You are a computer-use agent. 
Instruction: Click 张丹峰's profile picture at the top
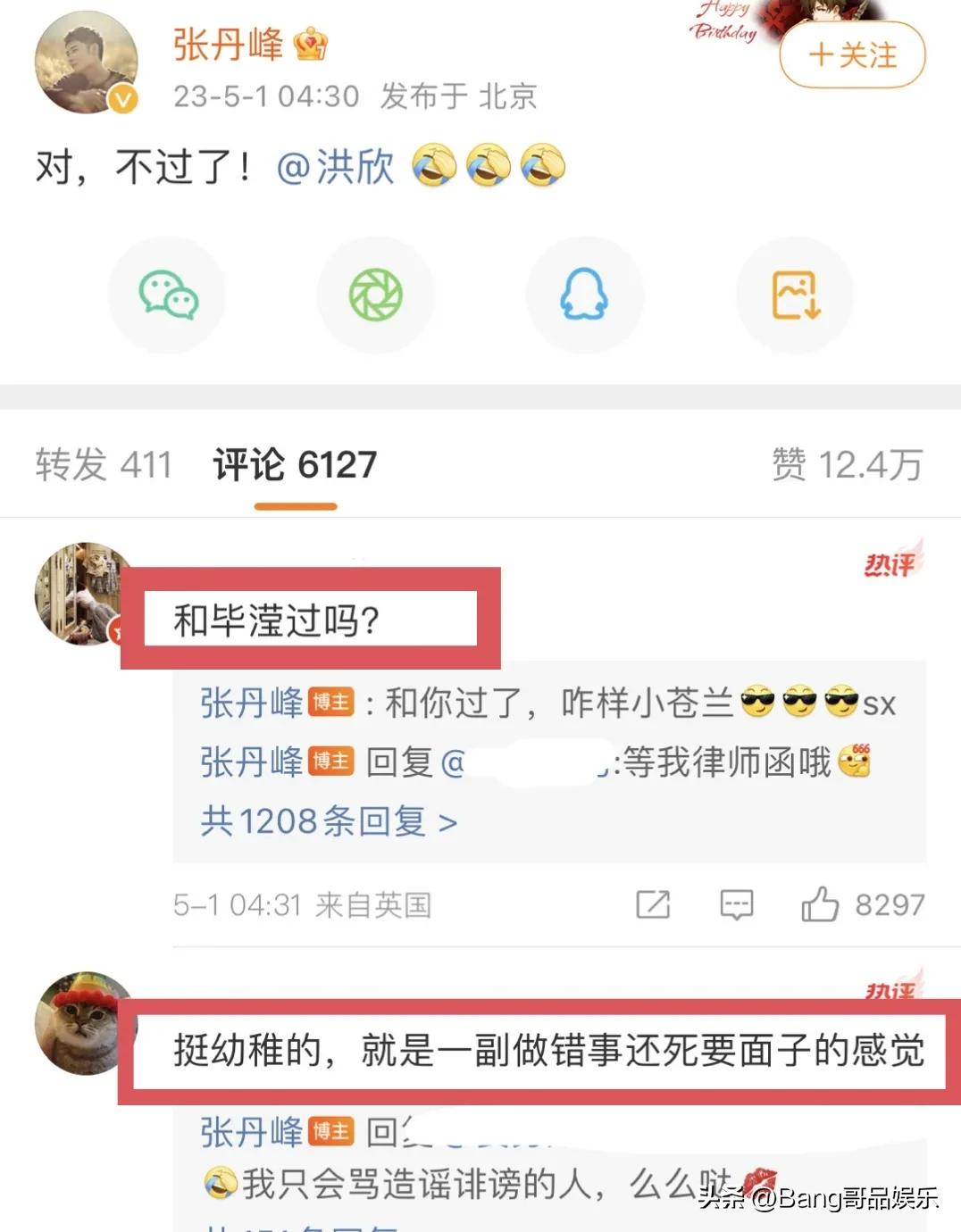[x=87, y=60]
